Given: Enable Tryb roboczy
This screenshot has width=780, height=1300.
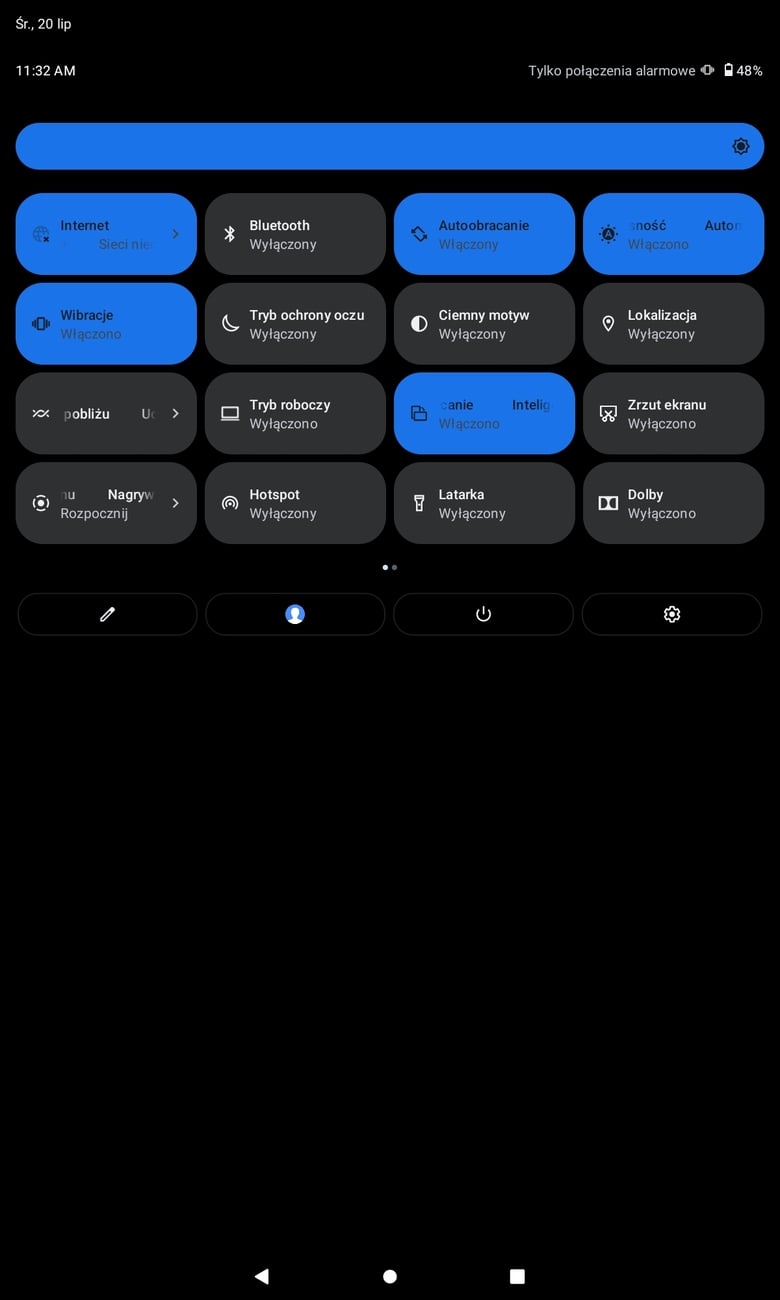Looking at the screenshot, I should pos(295,413).
